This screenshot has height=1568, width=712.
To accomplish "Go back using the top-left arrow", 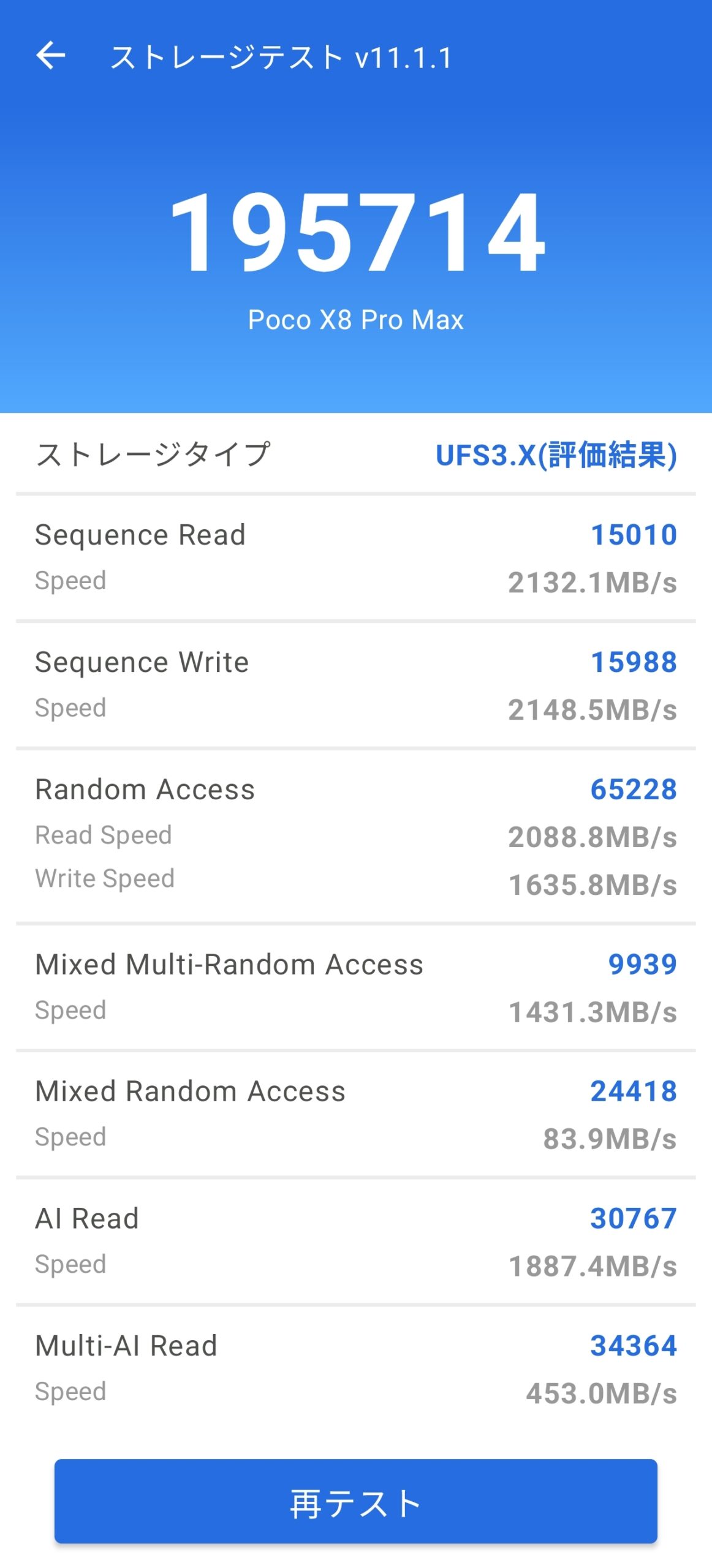I will tap(51, 56).
